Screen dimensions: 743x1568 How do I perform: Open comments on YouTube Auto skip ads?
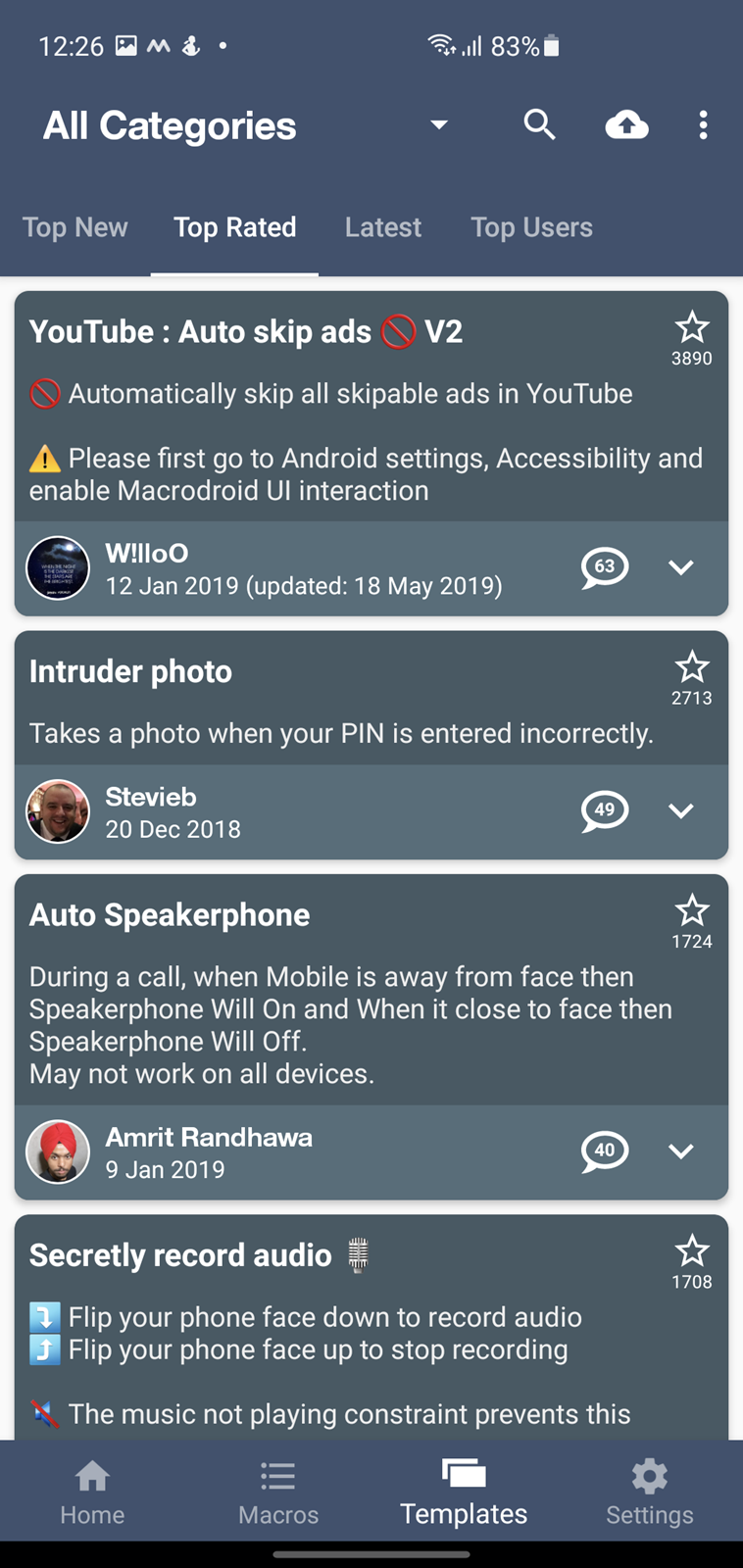(605, 567)
